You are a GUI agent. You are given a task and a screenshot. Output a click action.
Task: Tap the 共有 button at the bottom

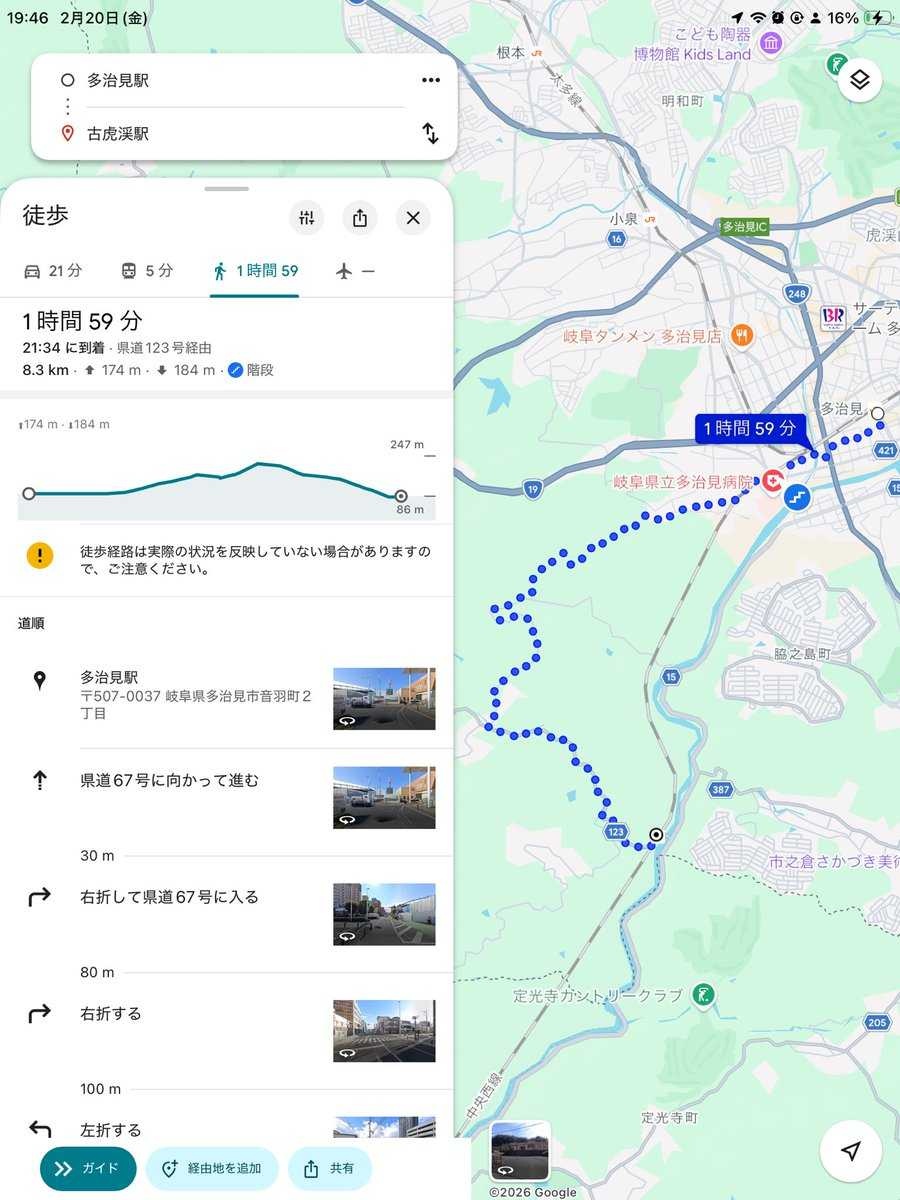point(330,1168)
